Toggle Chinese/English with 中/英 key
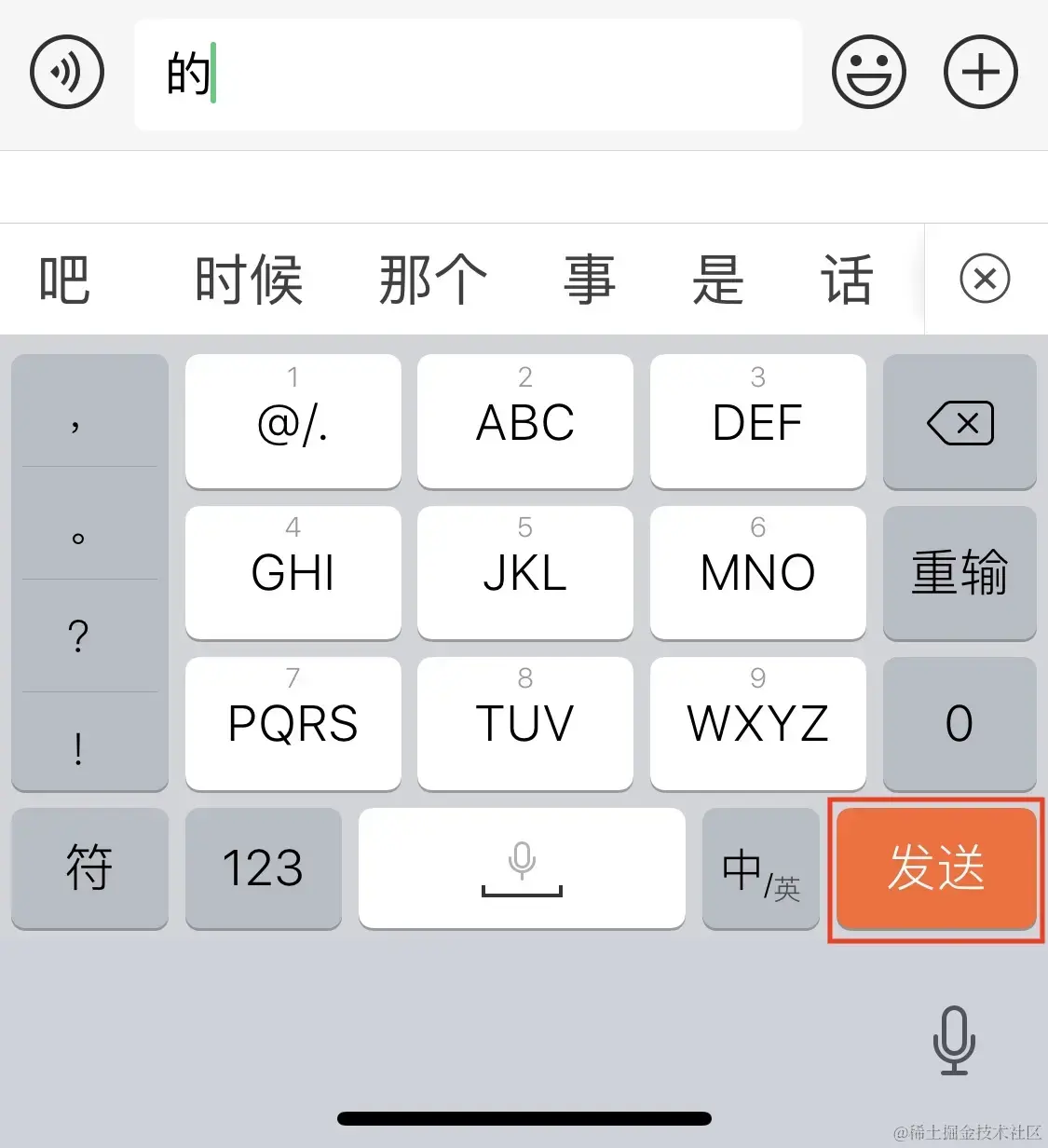Screen dimensions: 1048x1148 (x=760, y=868)
